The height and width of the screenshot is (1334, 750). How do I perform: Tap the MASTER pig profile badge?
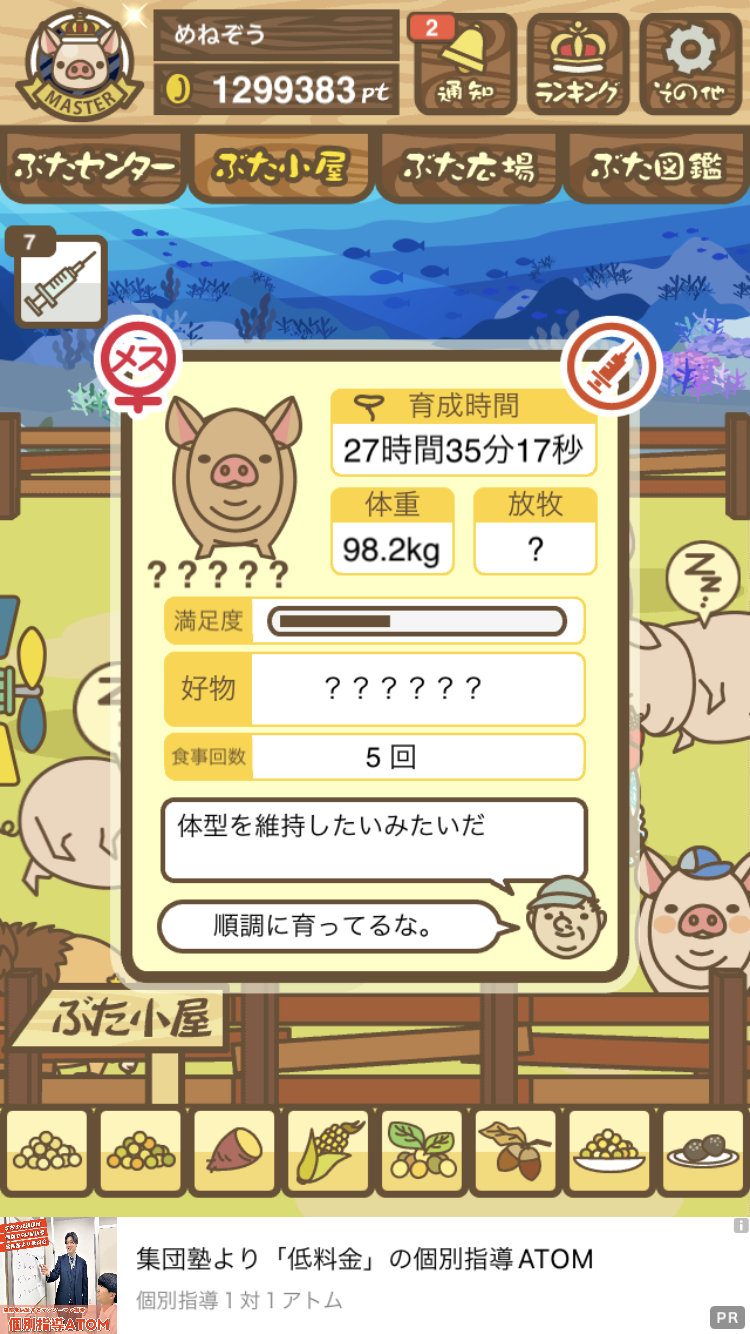[78, 63]
